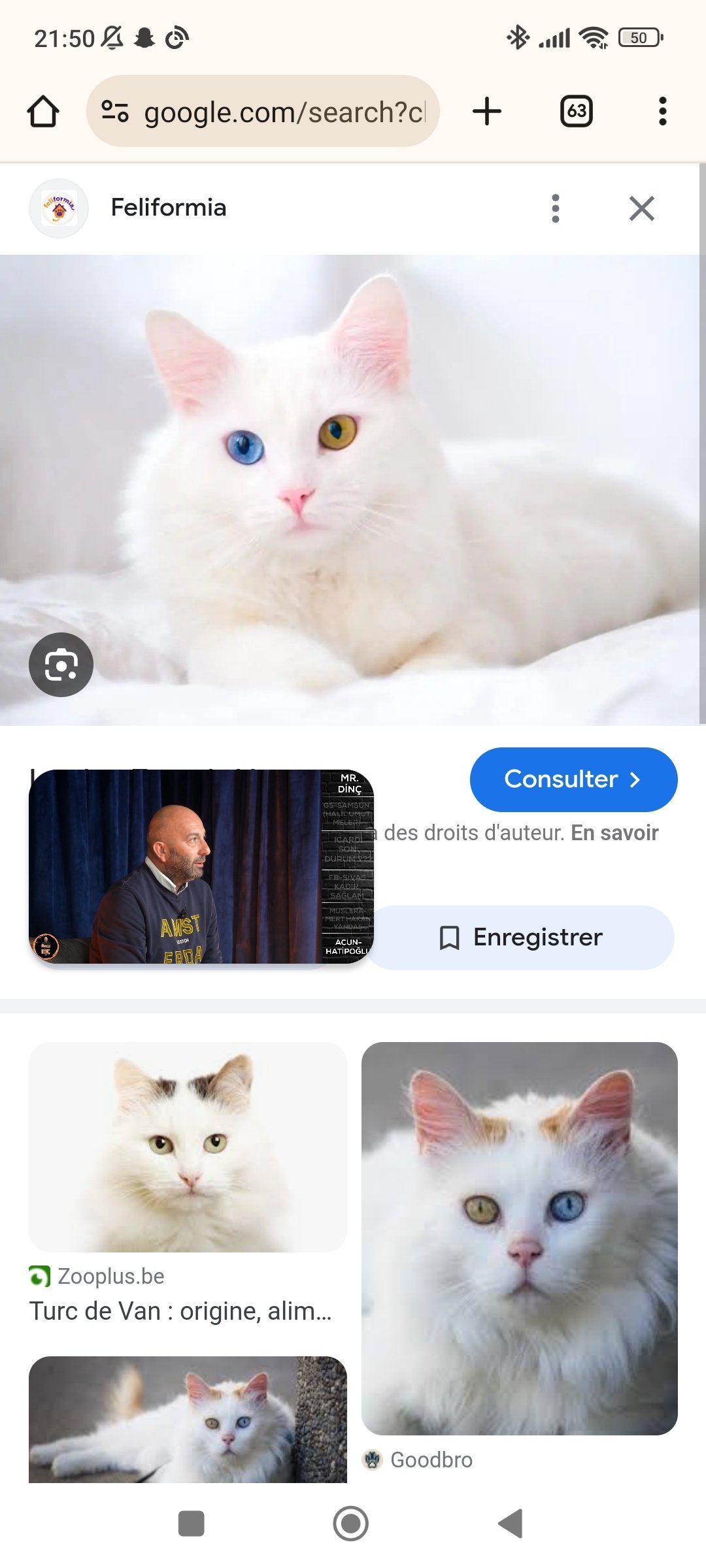Image resolution: width=706 pixels, height=1568 pixels.
Task: Open the Zooplus.be Turc de Van result
Action: click(x=188, y=1183)
